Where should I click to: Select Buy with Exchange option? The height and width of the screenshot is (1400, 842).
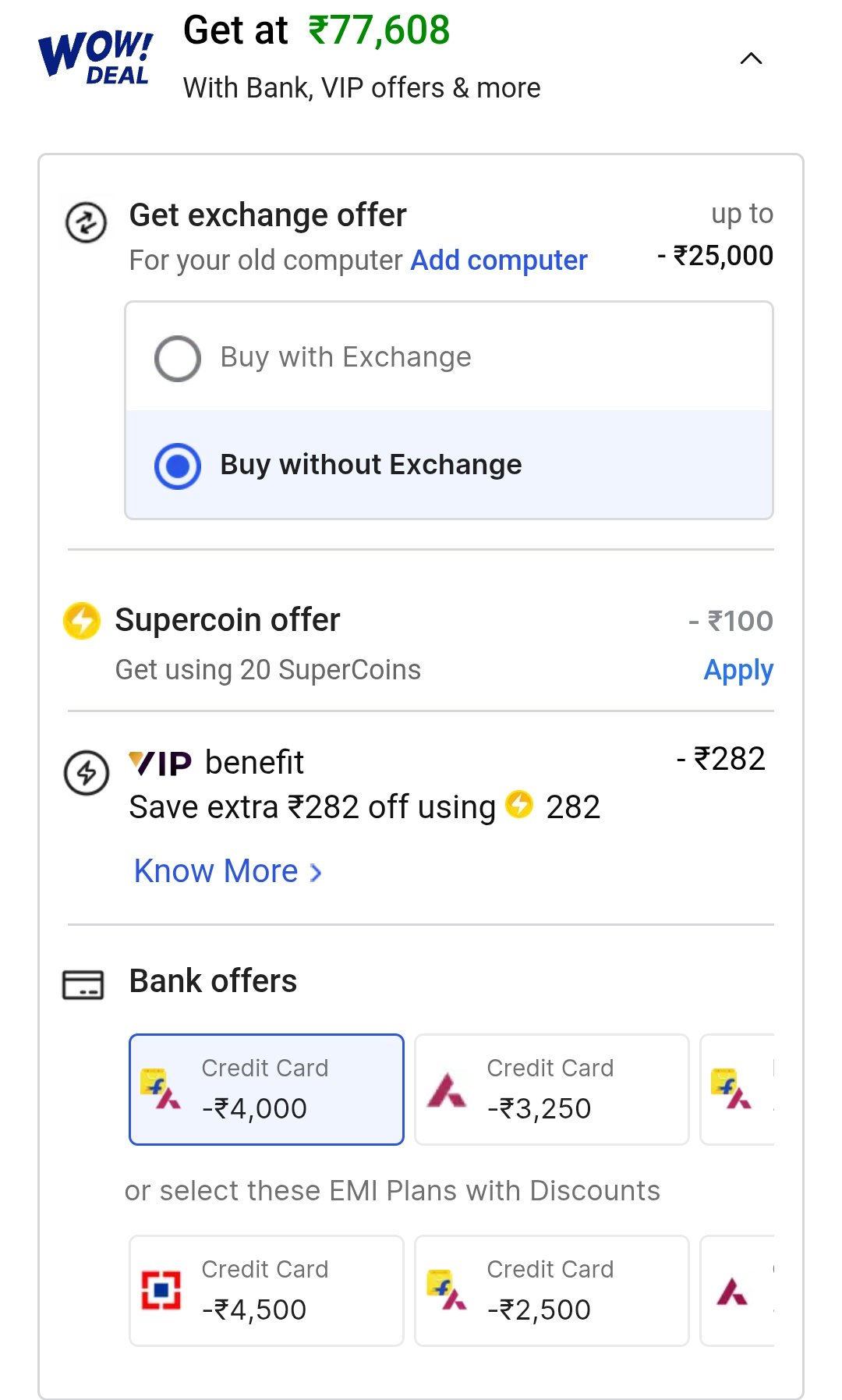tap(449, 357)
